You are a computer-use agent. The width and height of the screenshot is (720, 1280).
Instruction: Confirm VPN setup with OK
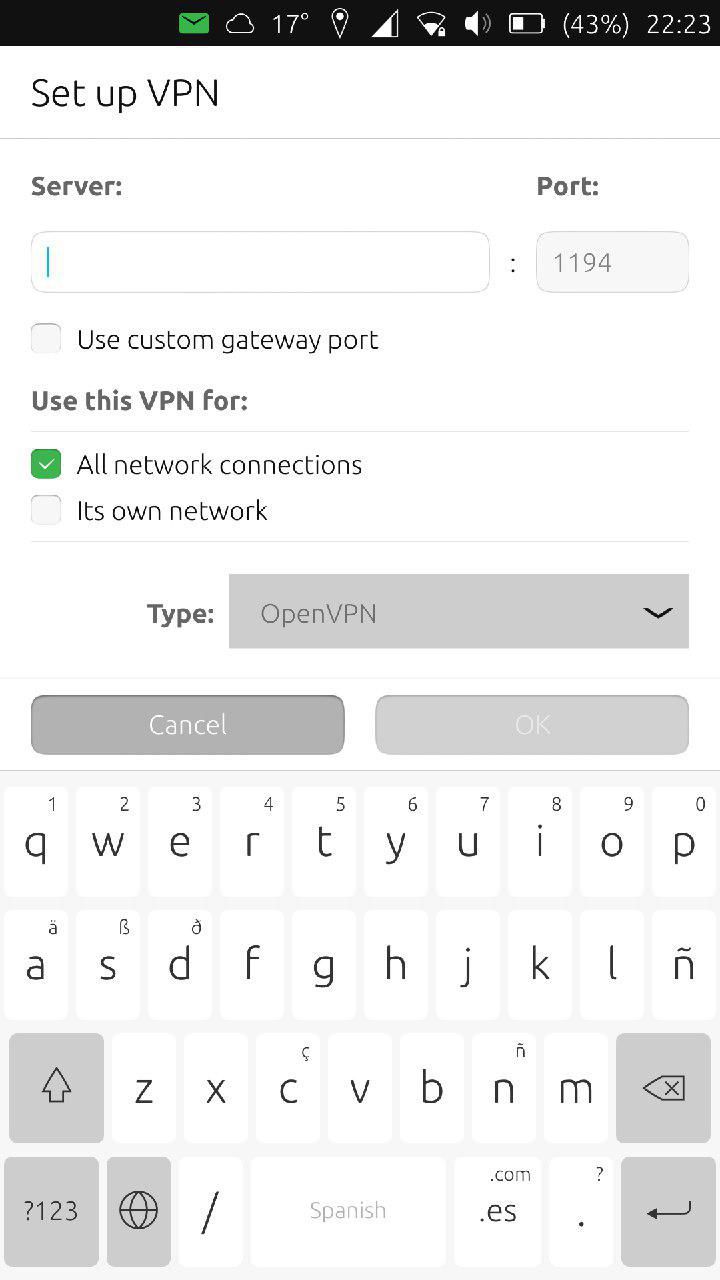(x=532, y=724)
